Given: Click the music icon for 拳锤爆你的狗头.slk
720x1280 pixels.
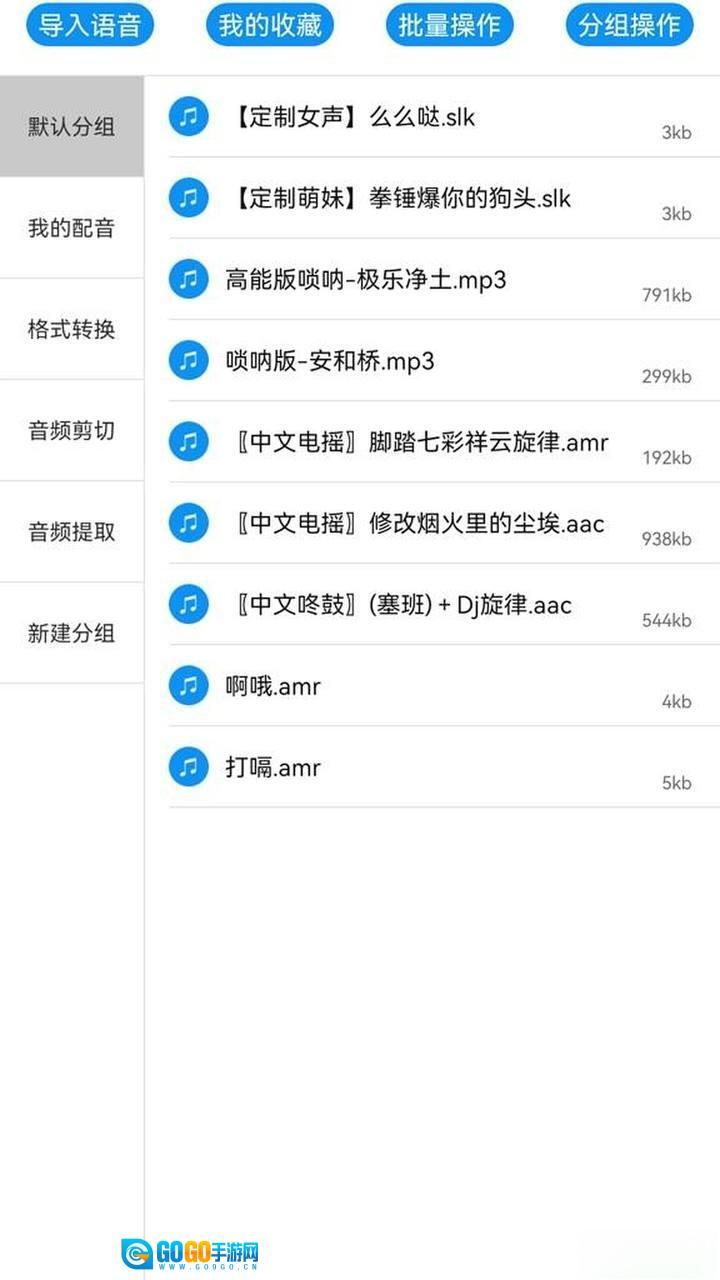Looking at the screenshot, I should coord(189,198).
